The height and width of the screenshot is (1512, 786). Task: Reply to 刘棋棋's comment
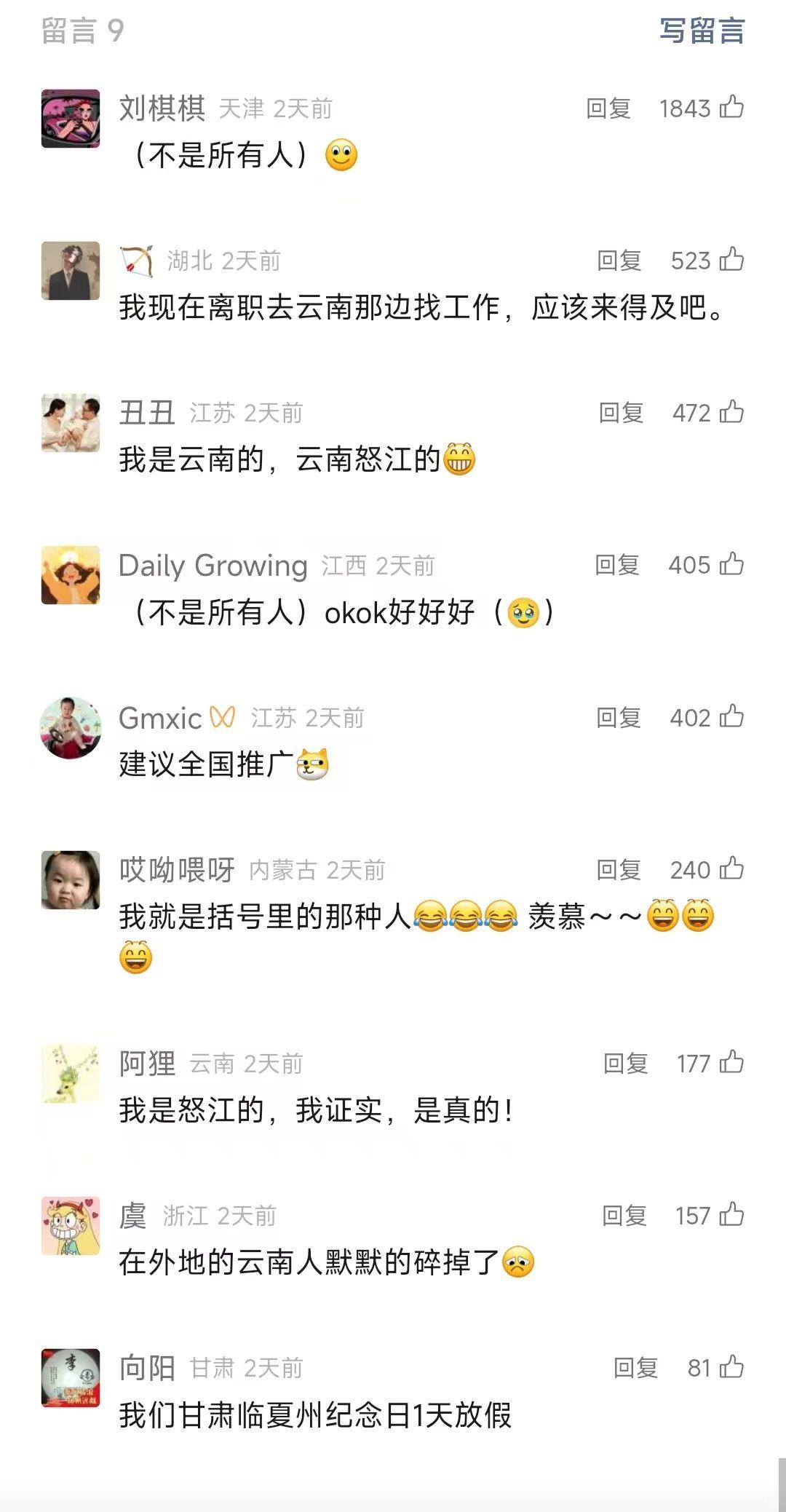coord(608,108)
